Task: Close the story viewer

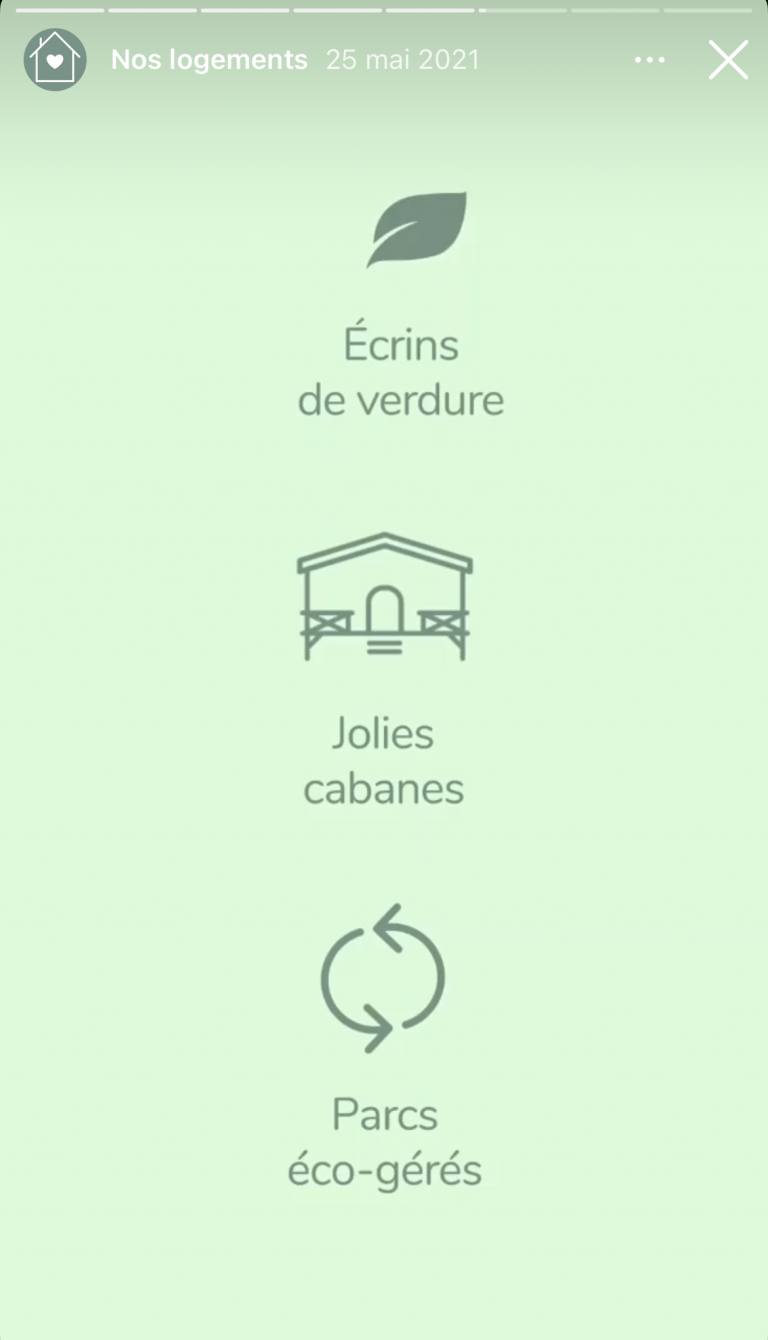Action: 728,60
